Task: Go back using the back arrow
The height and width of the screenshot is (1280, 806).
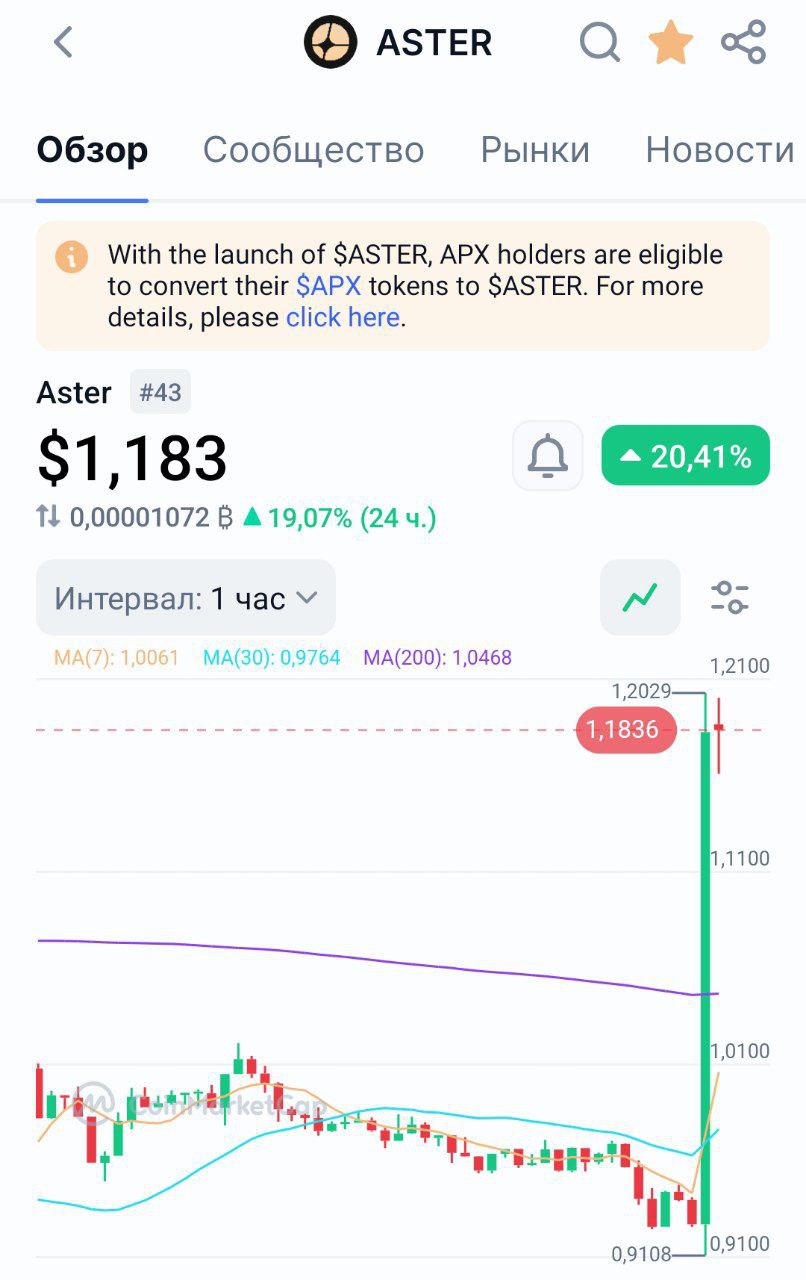Action: (62, 42)
